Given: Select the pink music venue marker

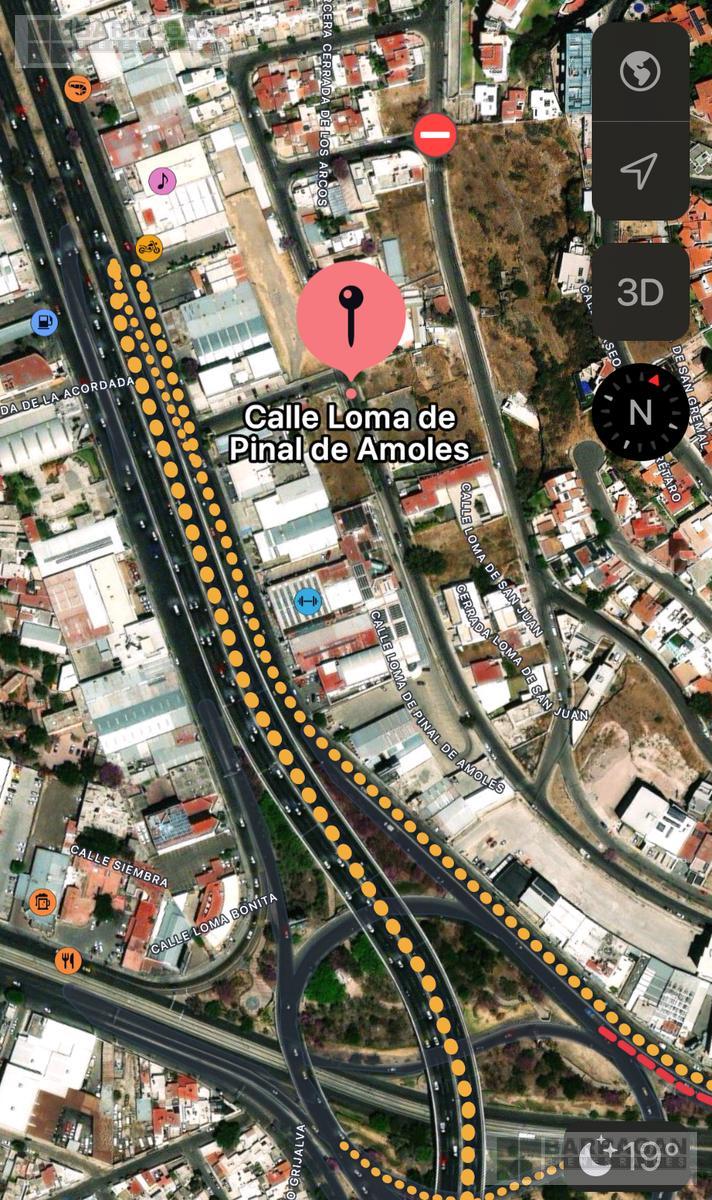Looking at the screenshot, I should pyautogui.click(x=162, y=181).
